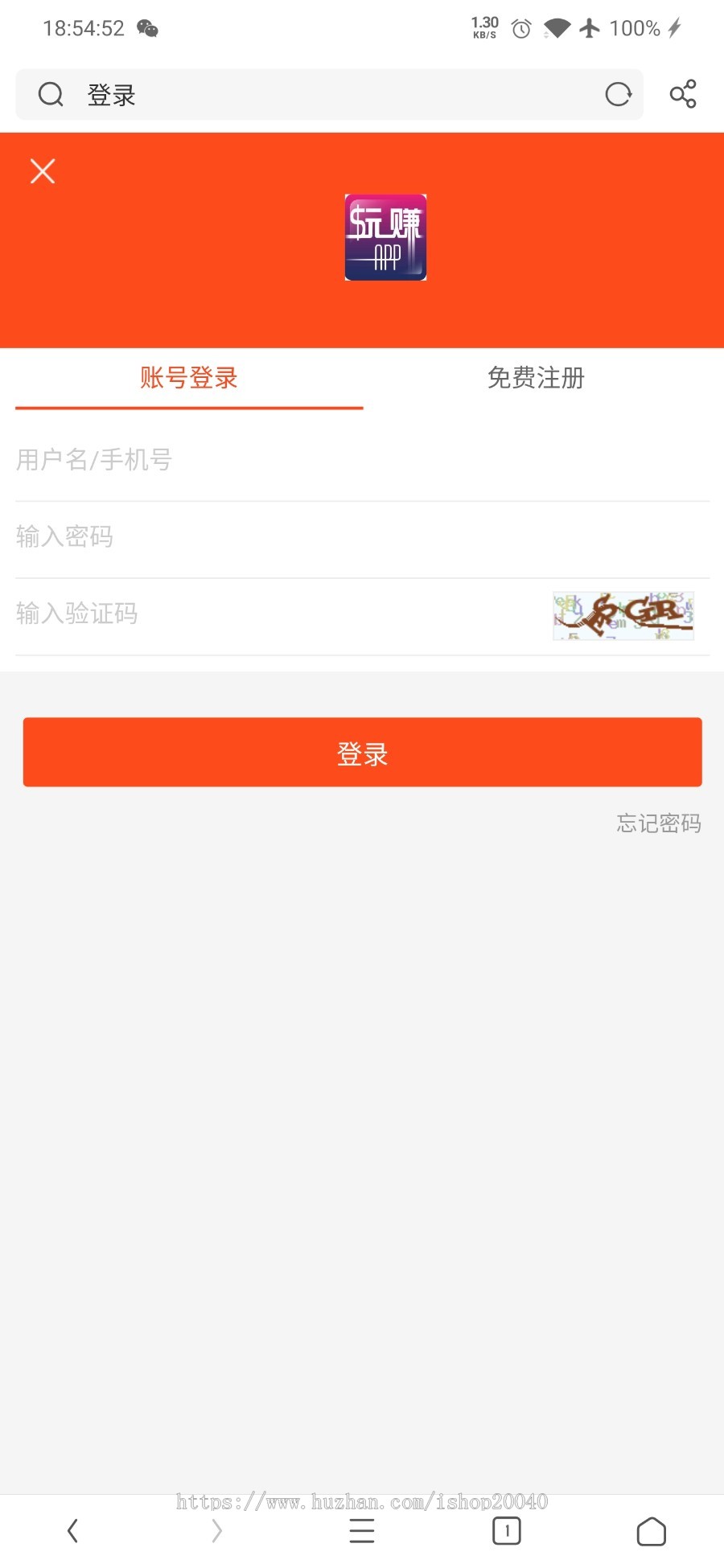This screenshot has width=724, height=1568.
Task: Tap the 登录 button to sign in
Action: point(362,753)
